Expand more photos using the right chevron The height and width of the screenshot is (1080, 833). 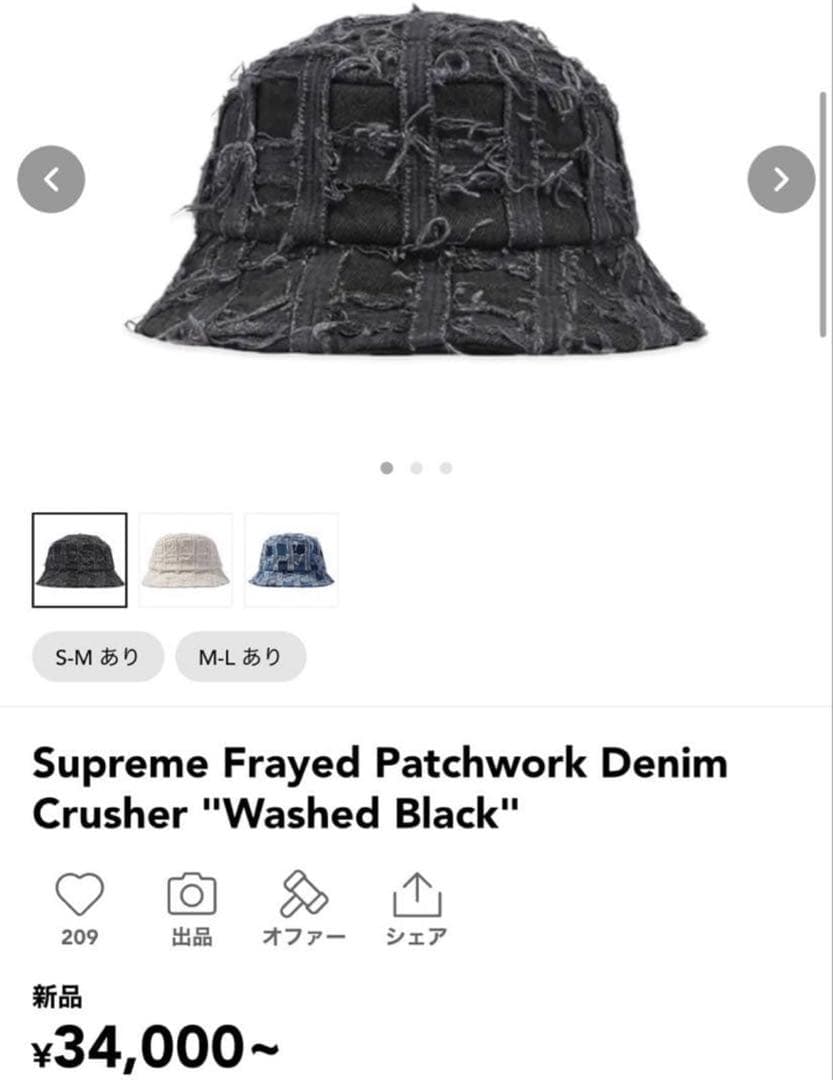tap(781, 177)
